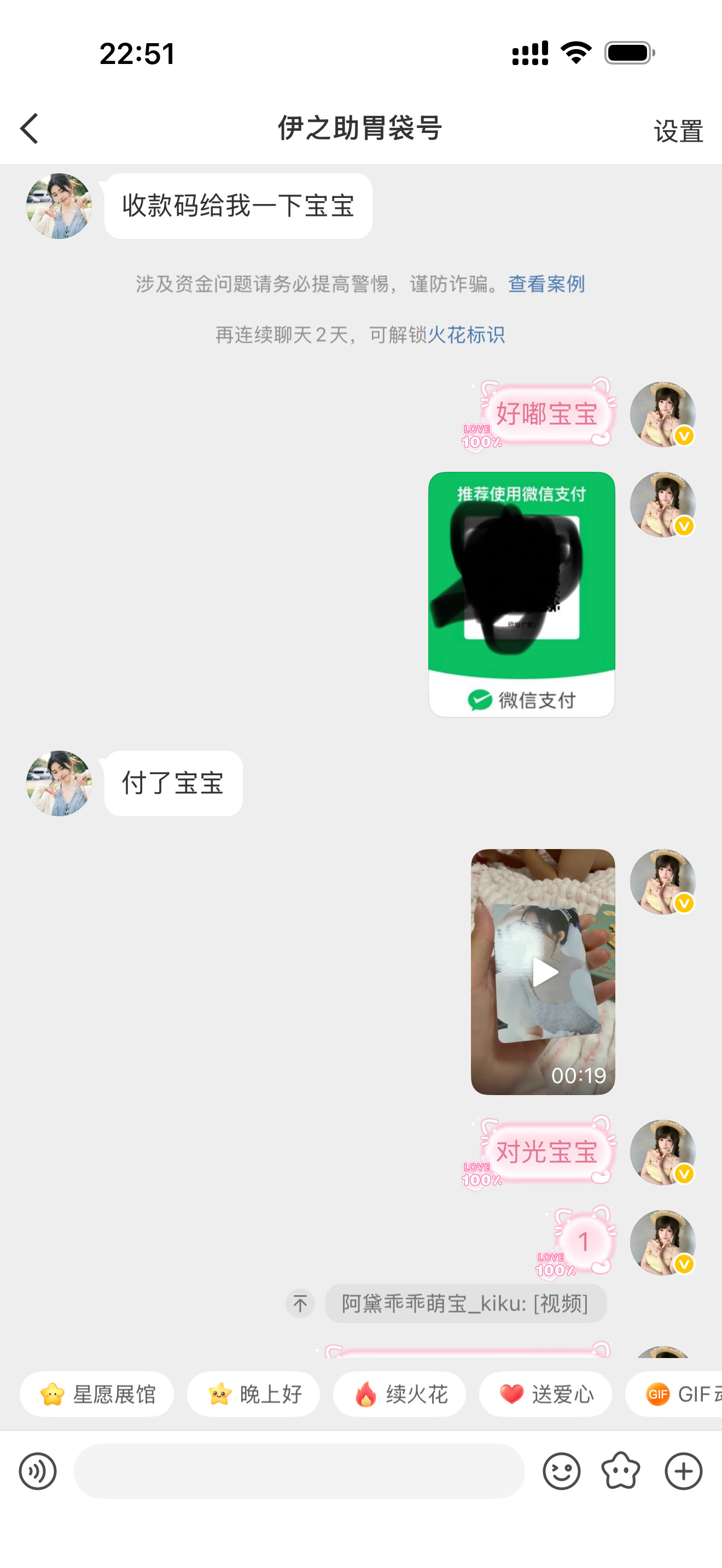Tap the 送爱心 chip
722x1568 pixels.
tap(545, 1393)
